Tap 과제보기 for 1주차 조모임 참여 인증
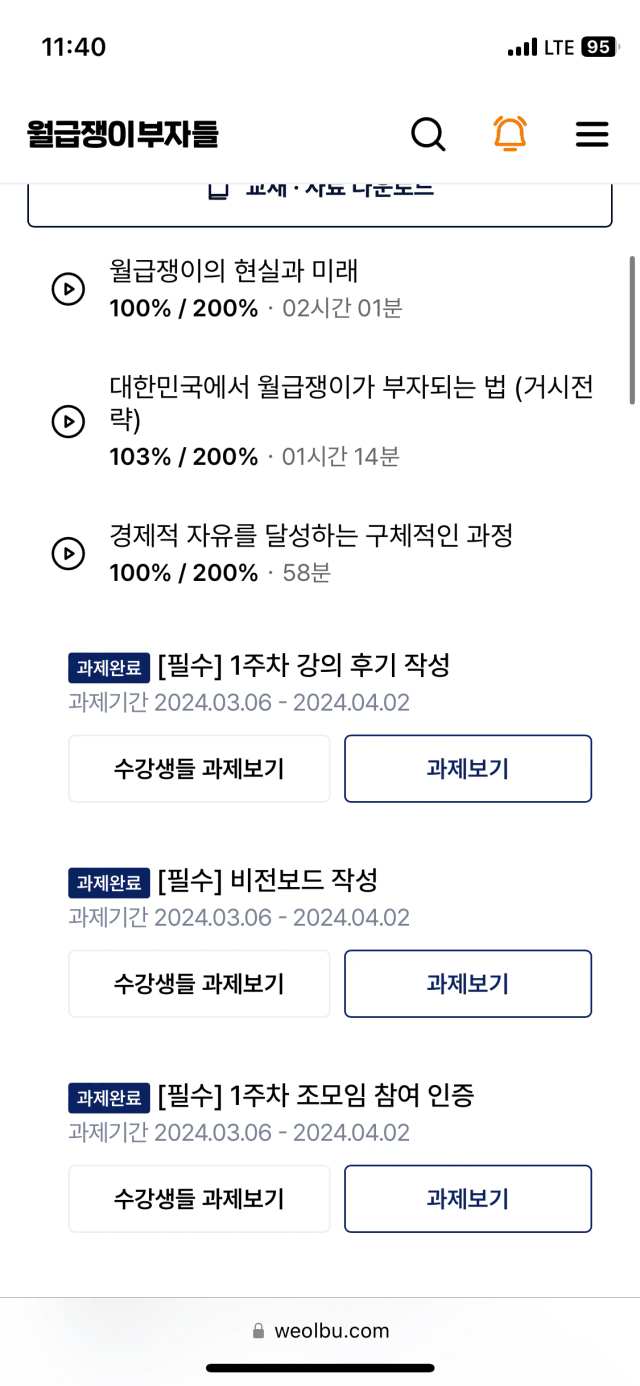 click(468, 1199)
